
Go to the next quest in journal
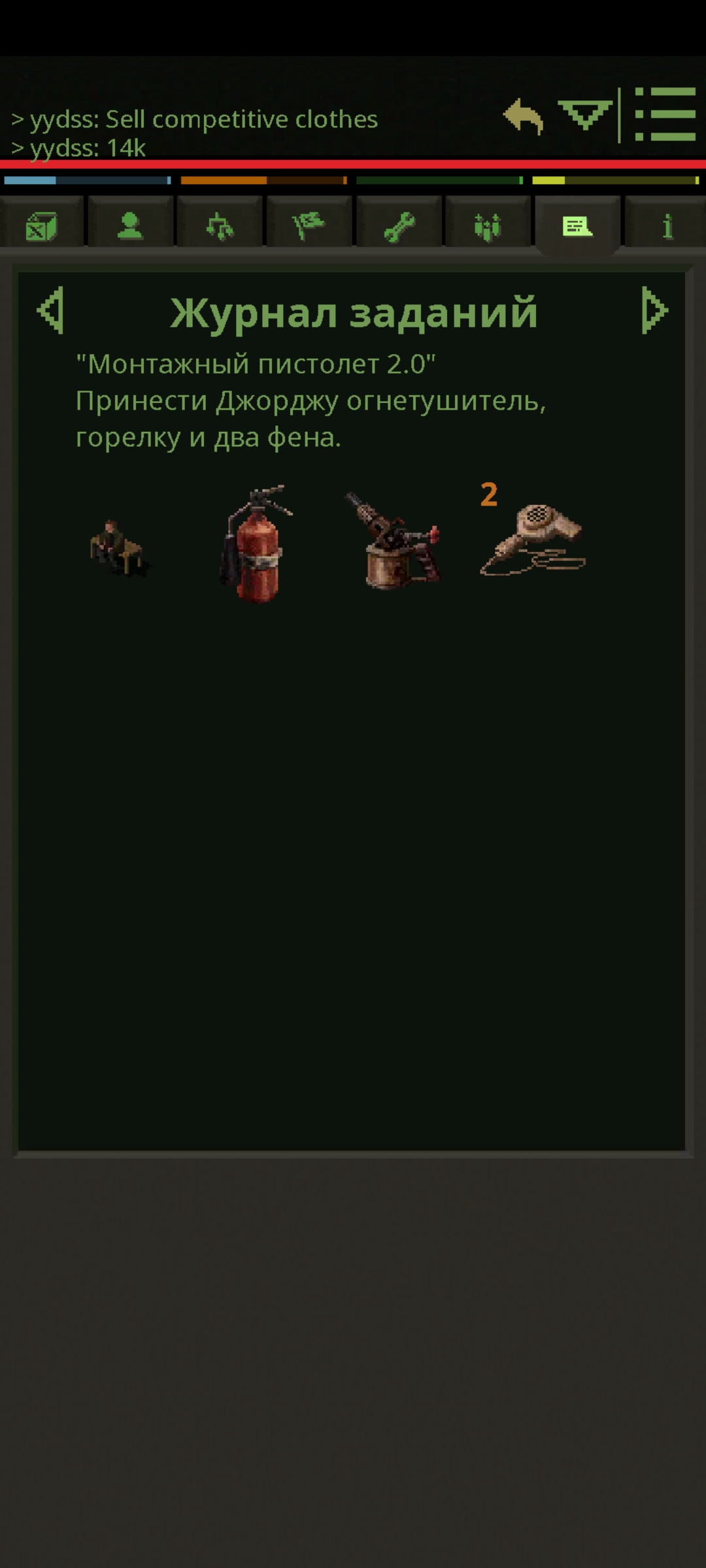pos(654,310)
